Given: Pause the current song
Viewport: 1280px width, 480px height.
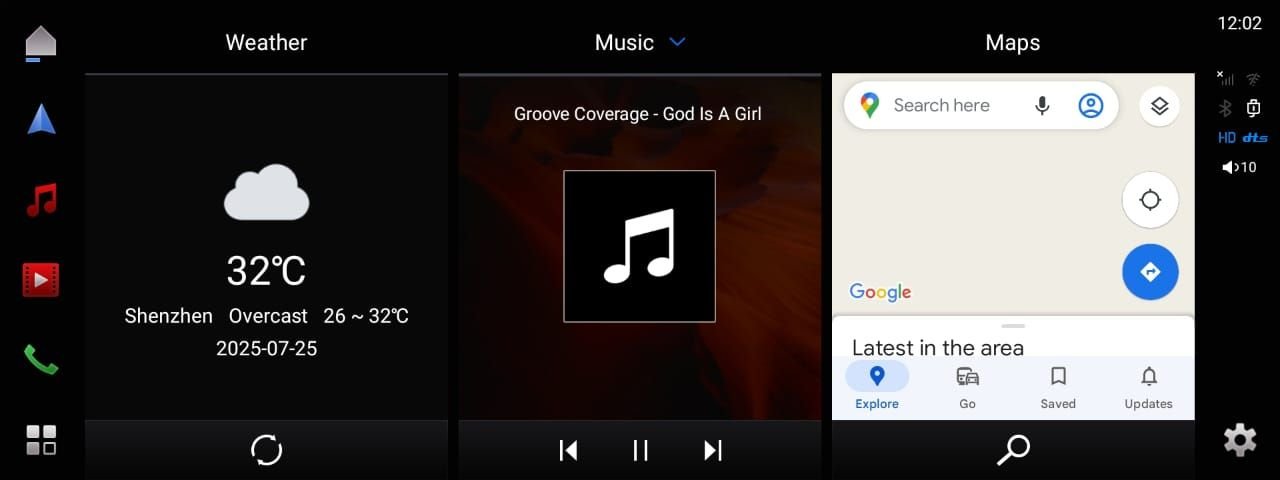Looking at the screenshot, I should [x=640, y=450].
